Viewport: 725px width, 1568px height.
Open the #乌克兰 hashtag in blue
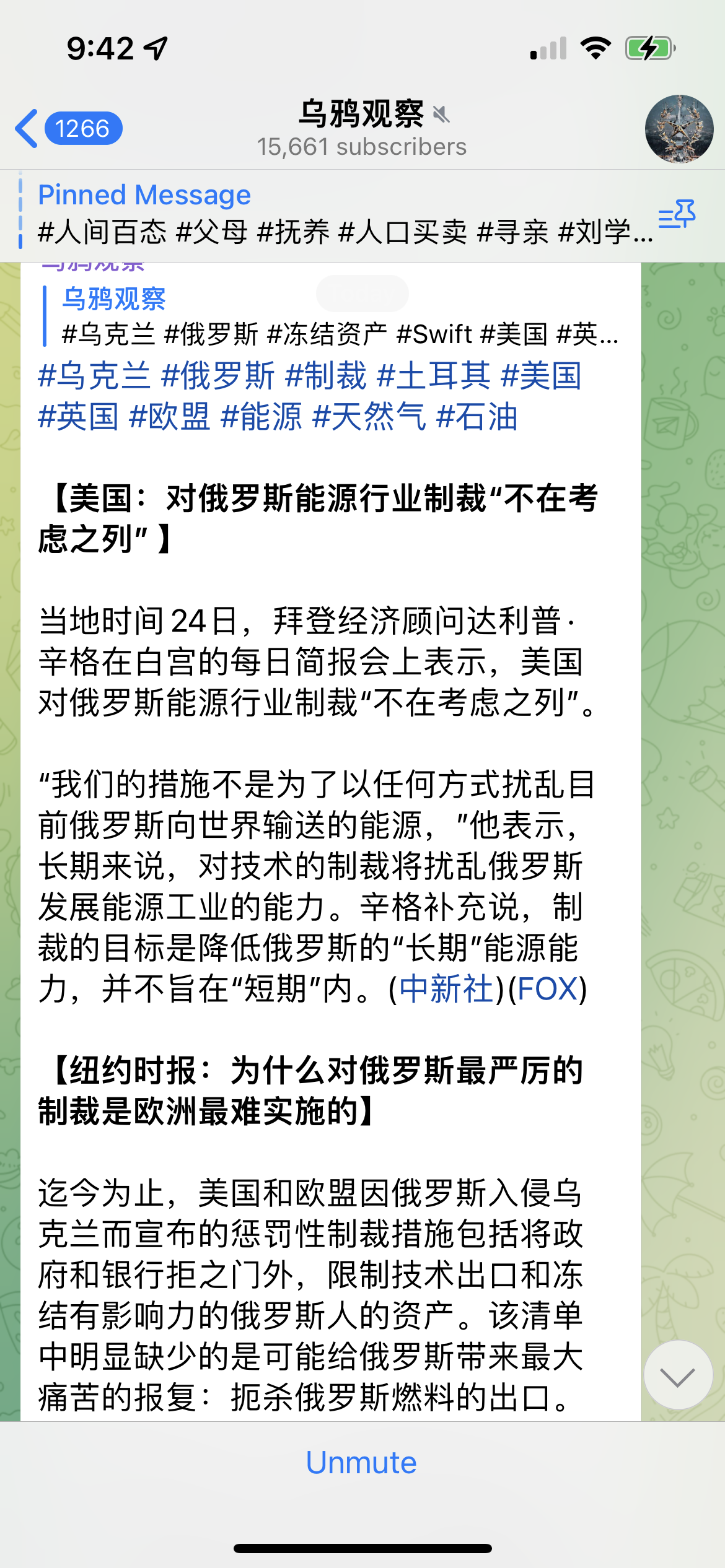tap(94, 376)
